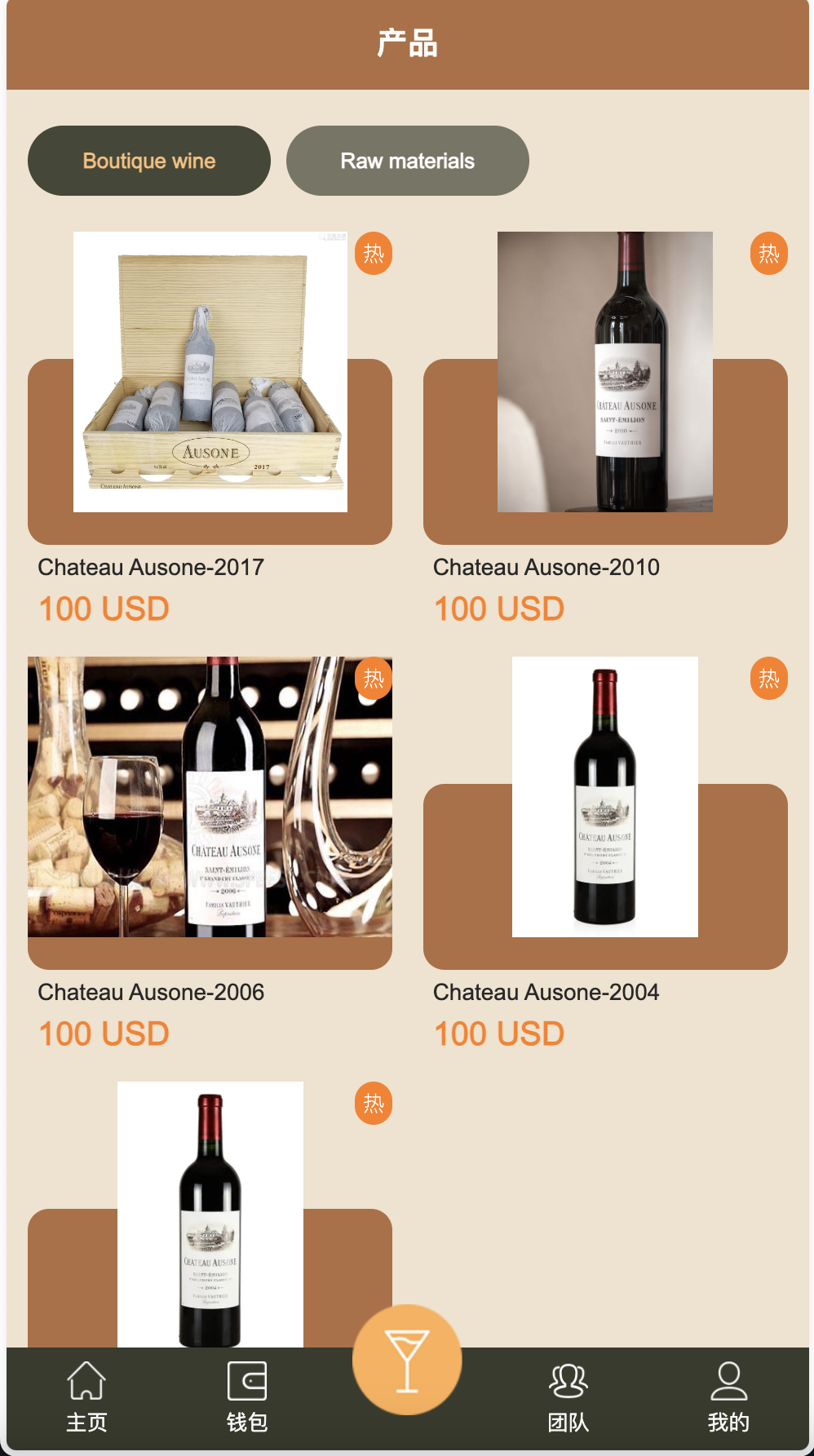
Task: Switch to the Raw materials category
Action: click(407, 161)
